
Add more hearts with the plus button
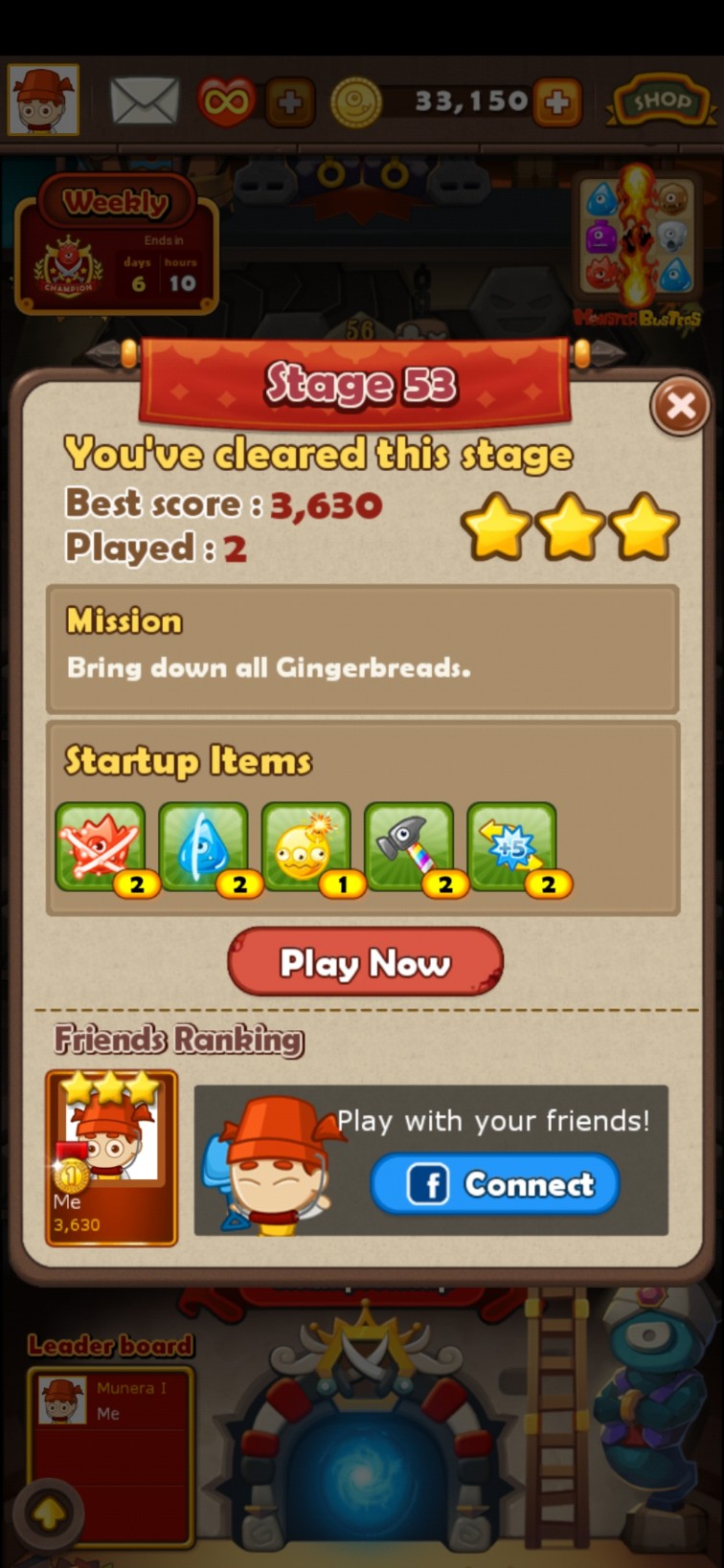(289, 101)
